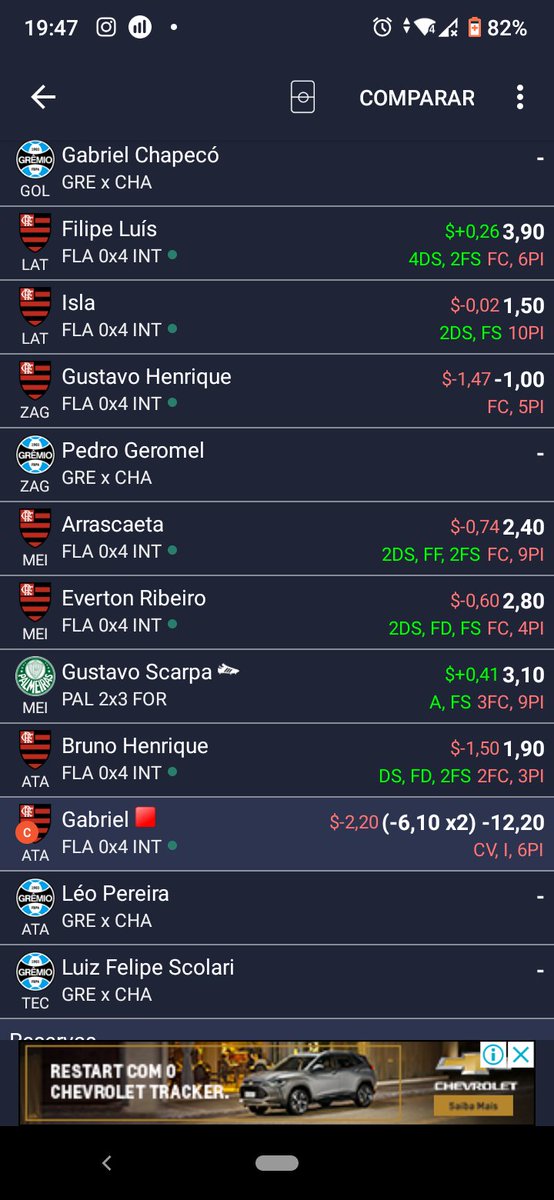This screenshot has height=1200, width=554.
Task: Go back using the top-left arrow
Action: tap(43, 97)
